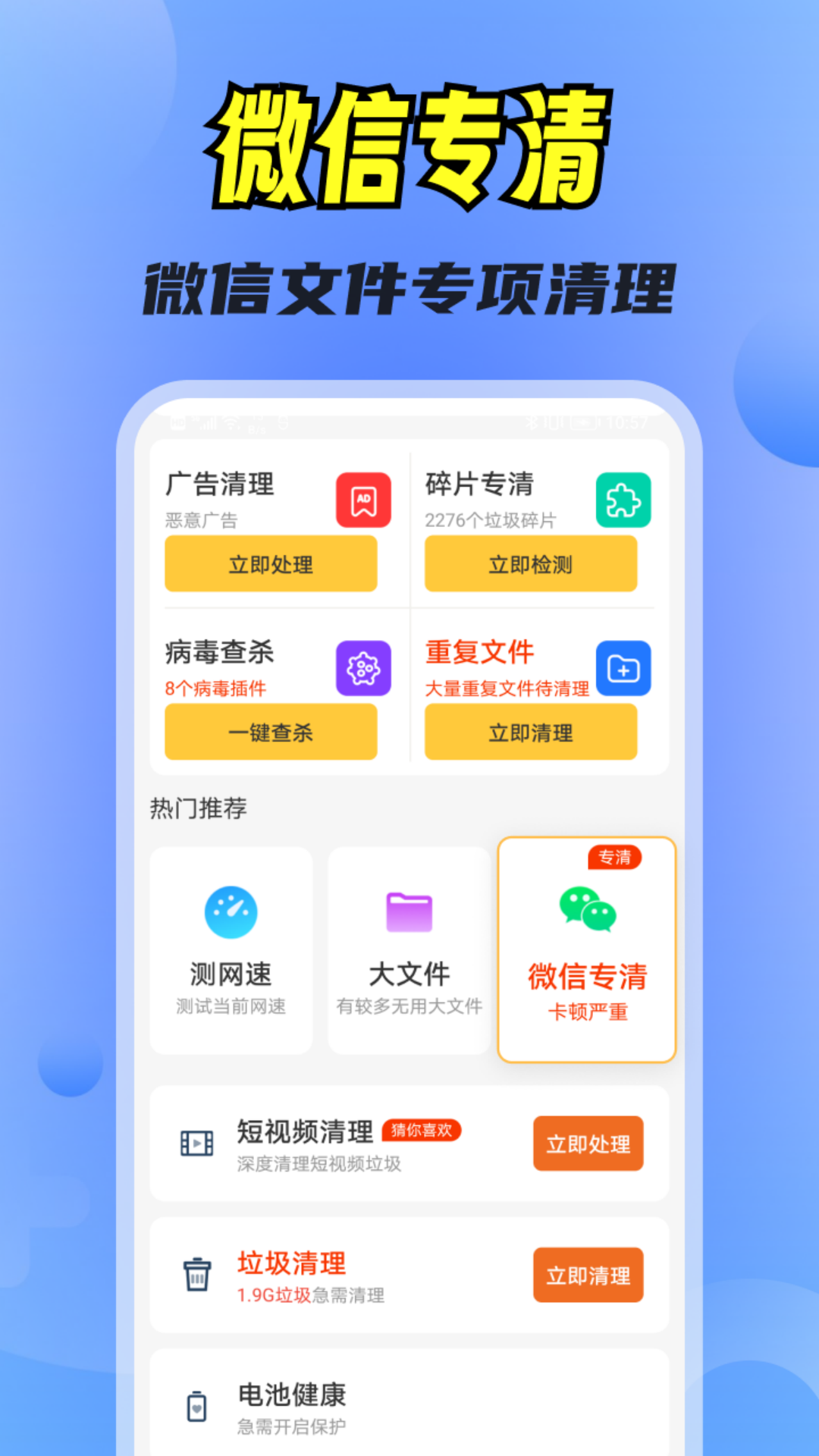Select the speedometer icon above 测网速
This screenshot has width=819, height=1456.
coord(231,912)
